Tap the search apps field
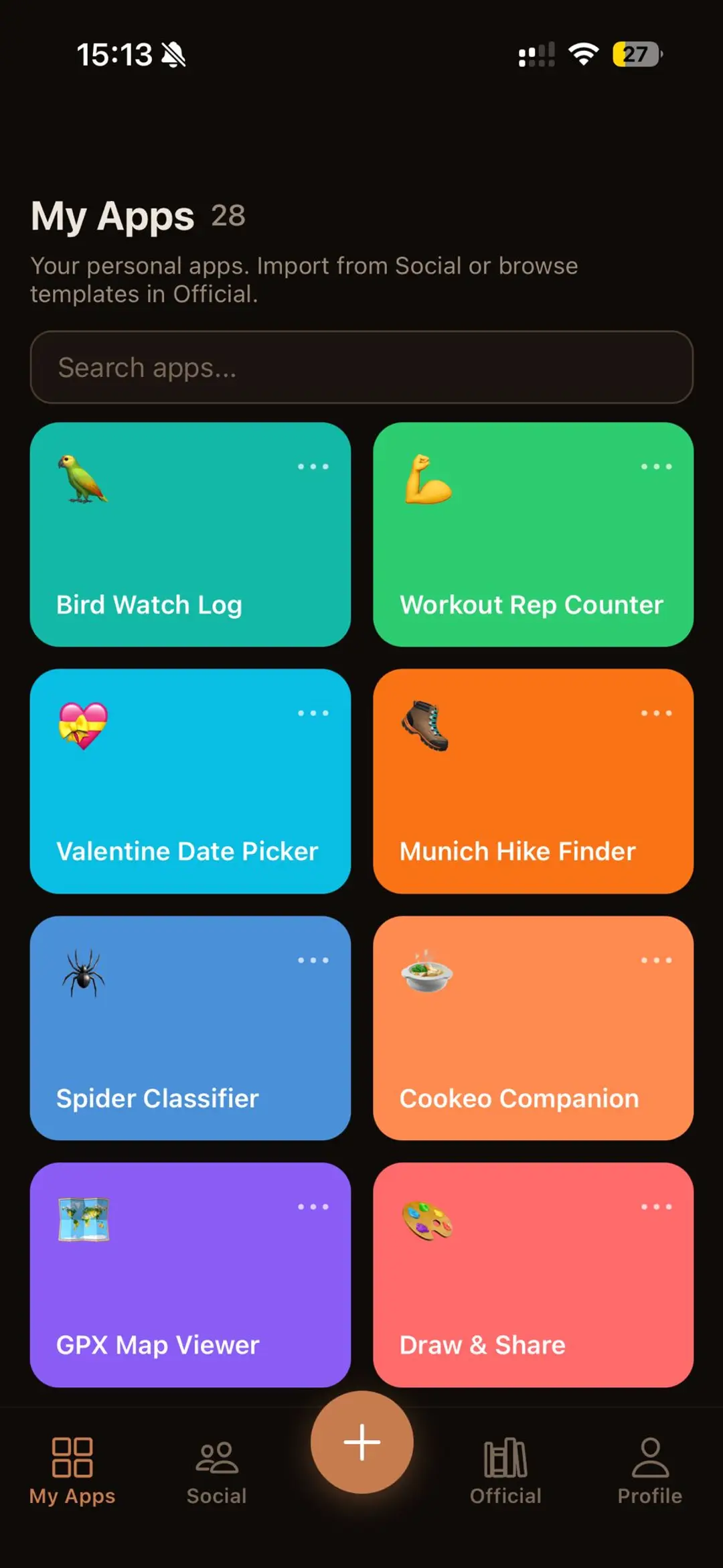Viewport: 723px width, 1568px height. 361,367
